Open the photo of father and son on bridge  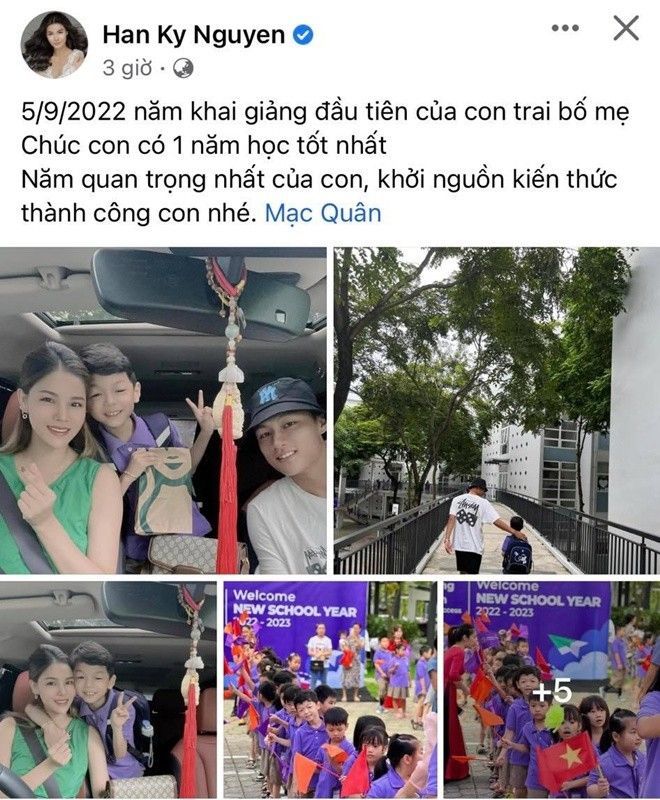(x=496, y=411)
